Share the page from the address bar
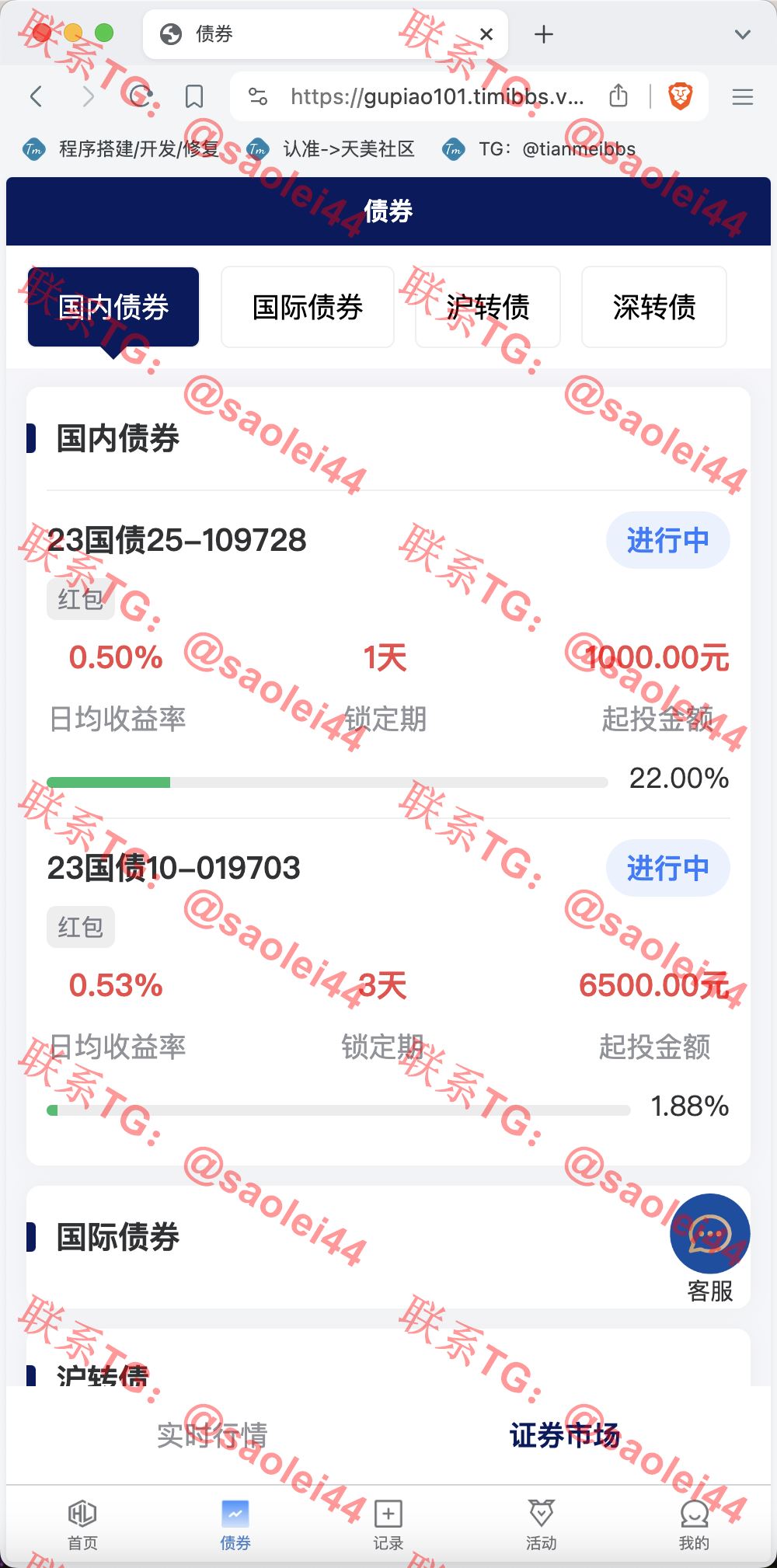Image resolution: width=777 pixels, height=1568 pixels. point(618,96)
